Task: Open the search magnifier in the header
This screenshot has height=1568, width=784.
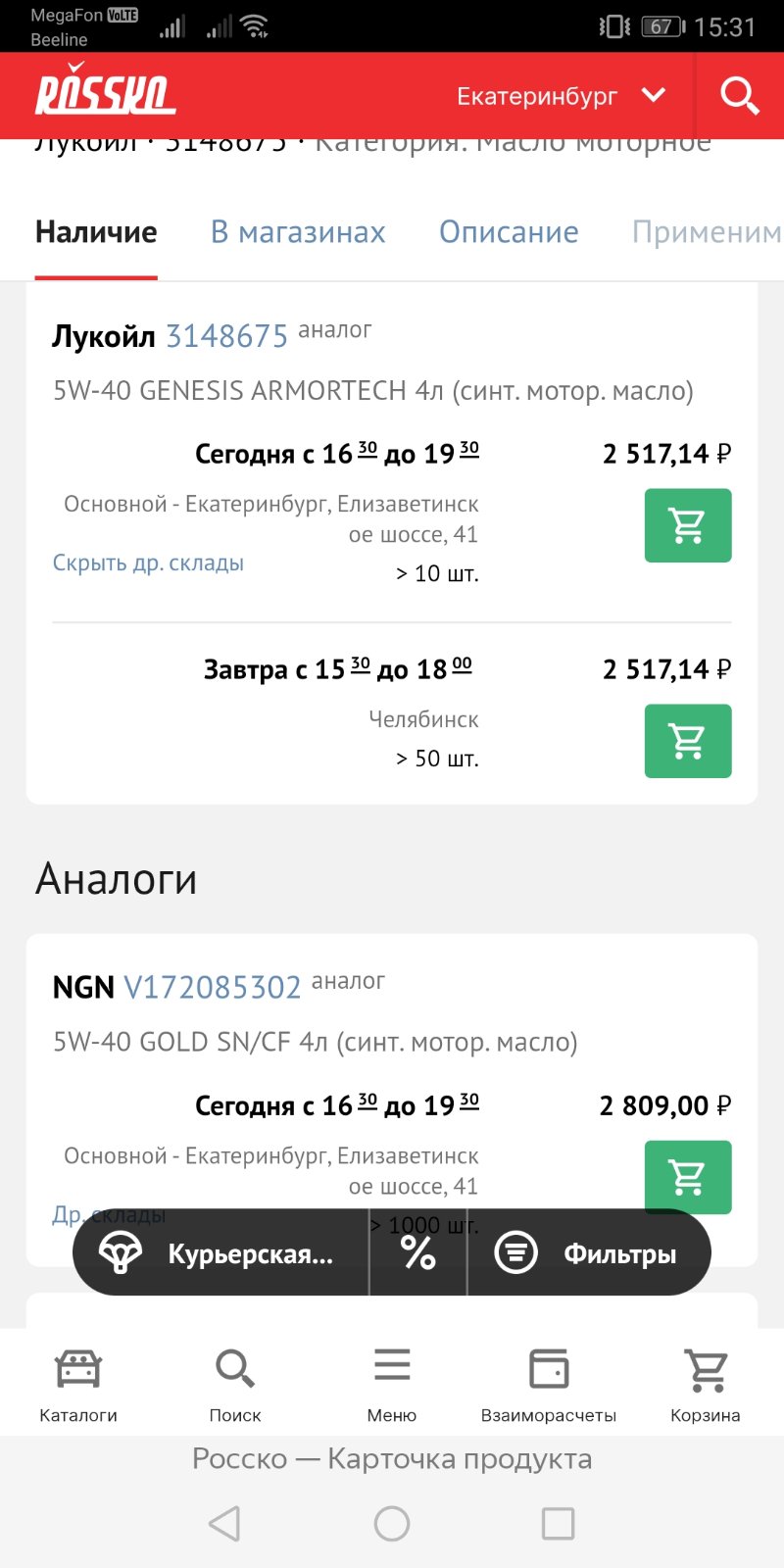Action: point(740,95)
